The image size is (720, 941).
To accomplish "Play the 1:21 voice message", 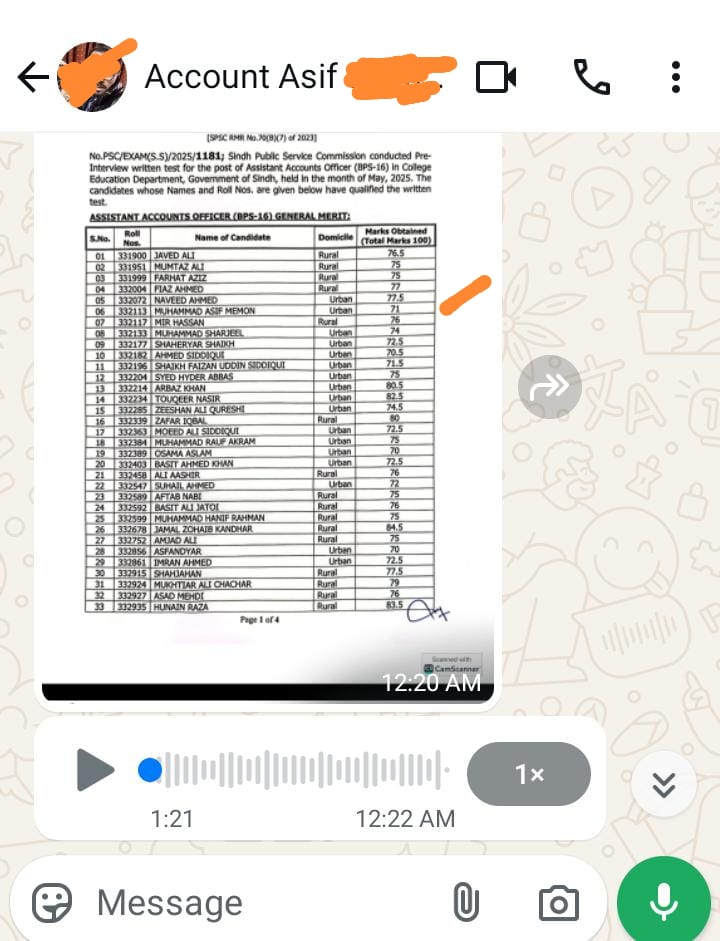I will pyautogui.click(x=95, y=770).
